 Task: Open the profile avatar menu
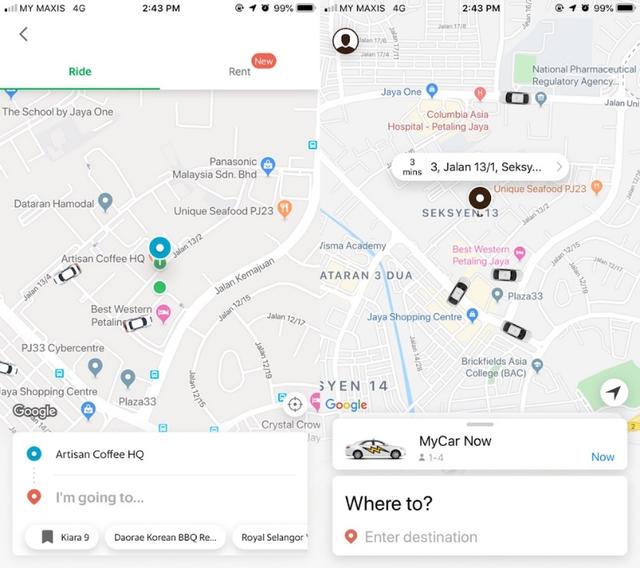click(x=346, y=42)
